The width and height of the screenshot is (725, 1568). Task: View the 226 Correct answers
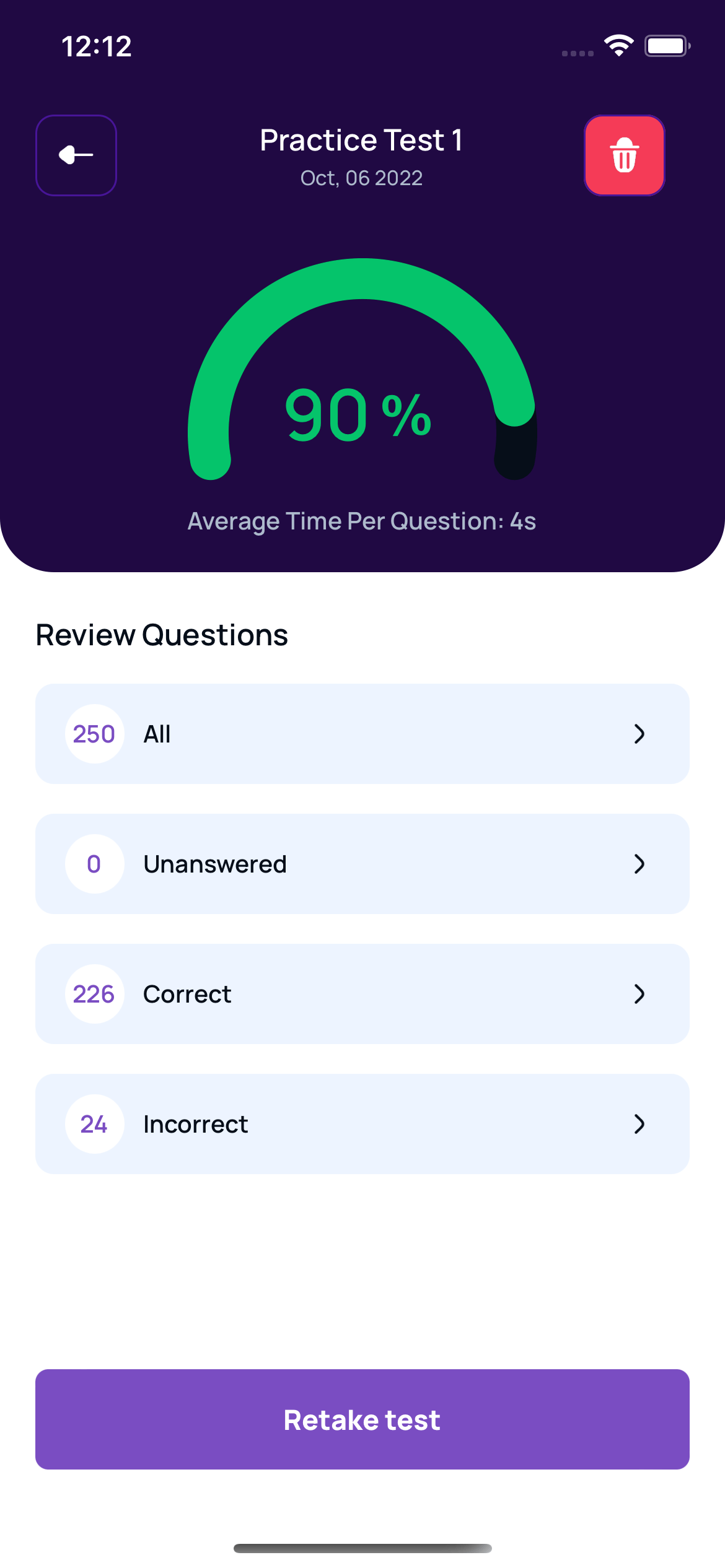click(362, 994)
